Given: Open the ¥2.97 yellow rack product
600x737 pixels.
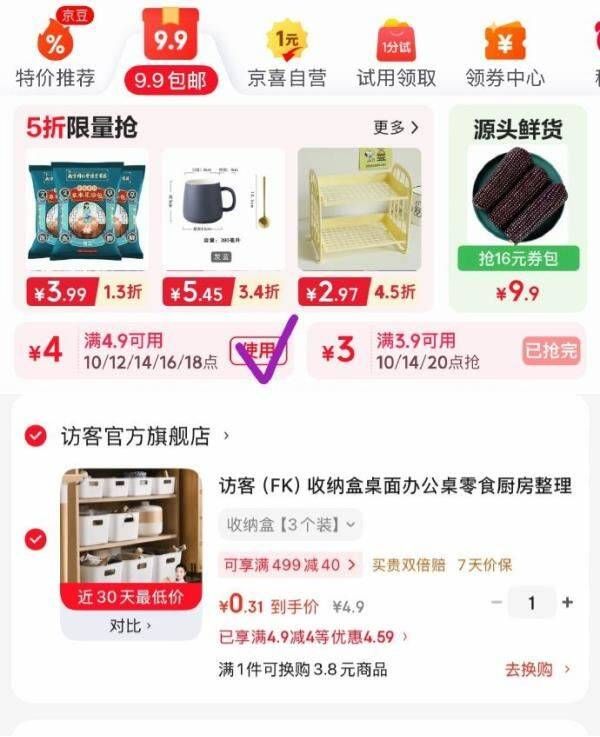Looking at the screenshot, I should 359,228.
